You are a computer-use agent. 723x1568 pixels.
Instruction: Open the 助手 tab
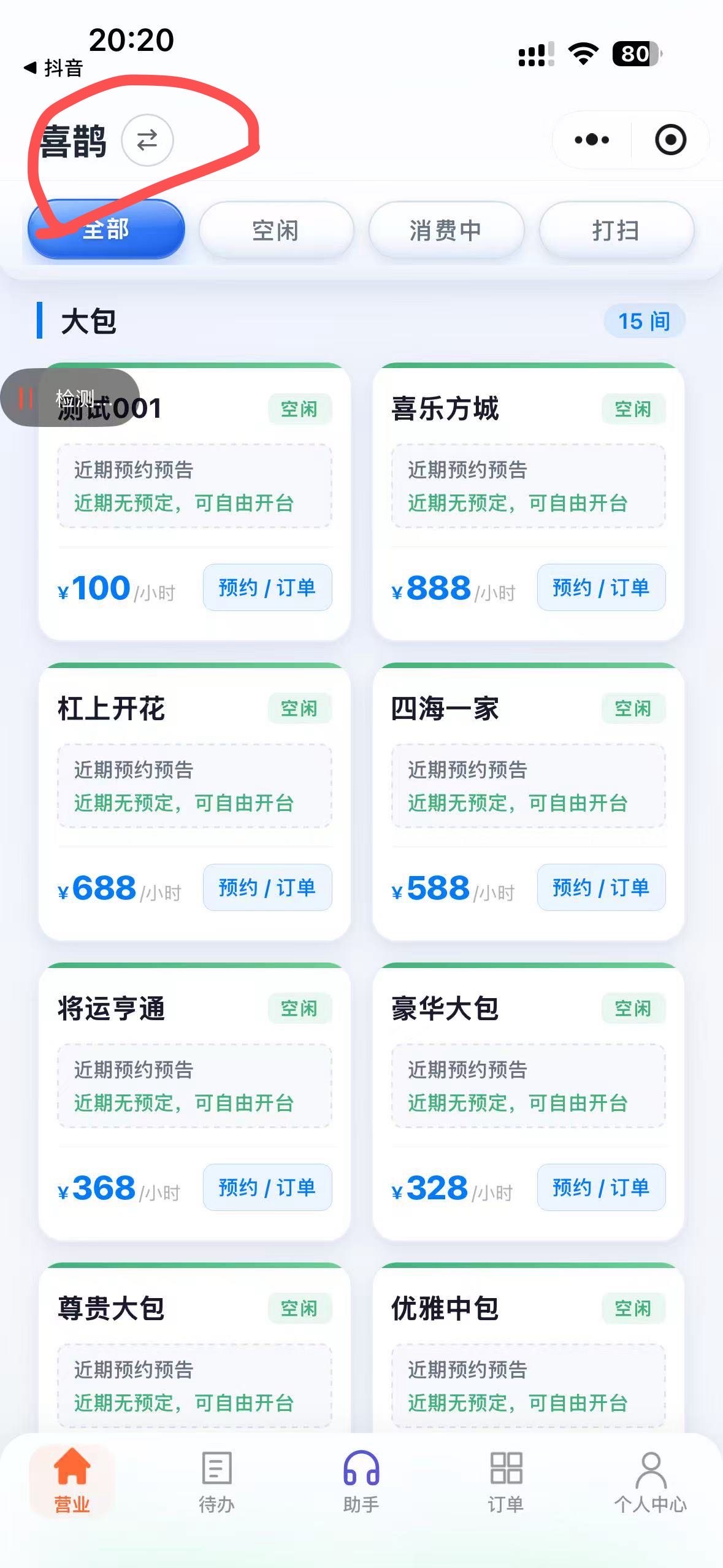pos(361,1481)
